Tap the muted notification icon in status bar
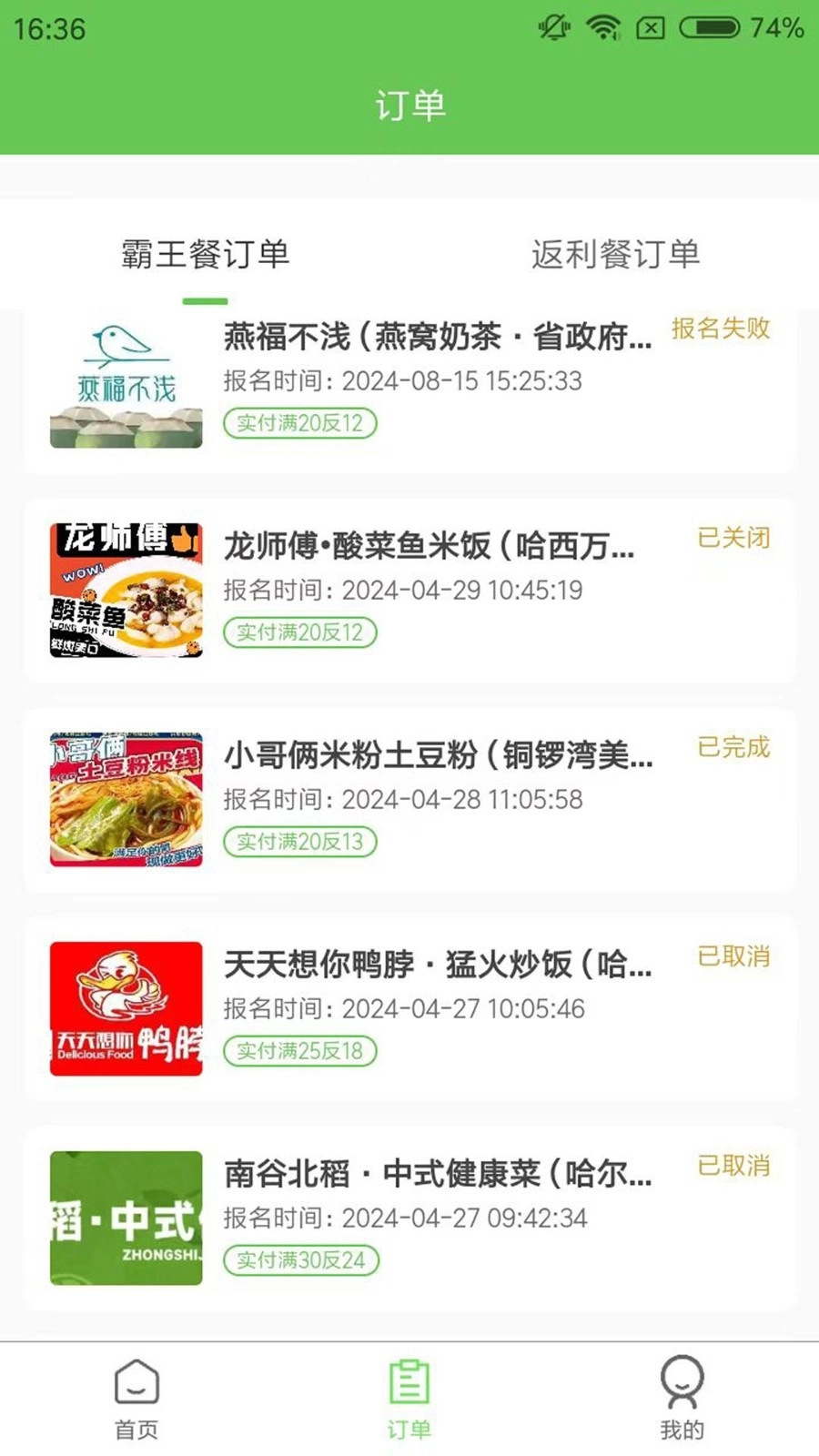This screenshot has width=819, height=1456. point(553,28)
